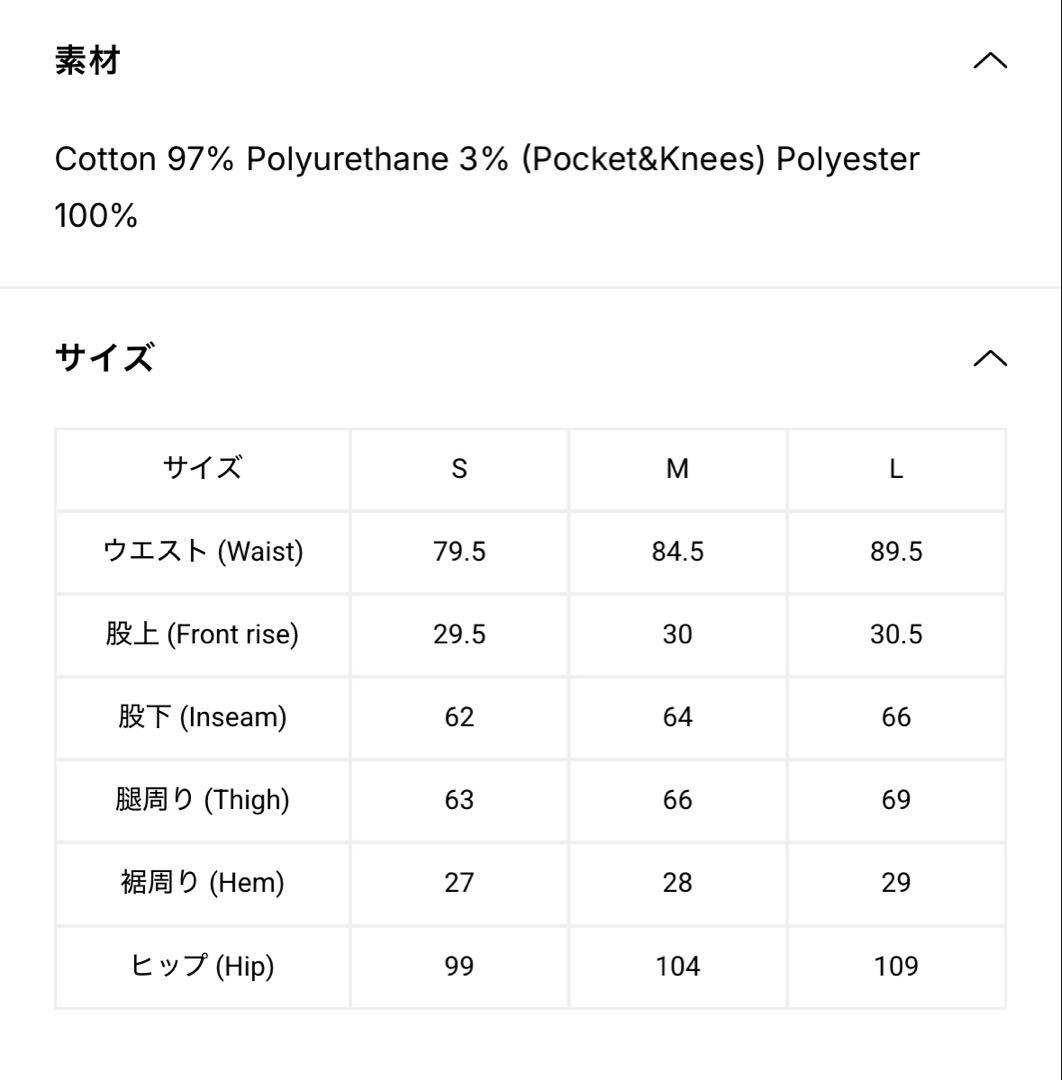Collapse the 素材 section
This screenshot has height=1080, width=1062.
coord(989,61)
